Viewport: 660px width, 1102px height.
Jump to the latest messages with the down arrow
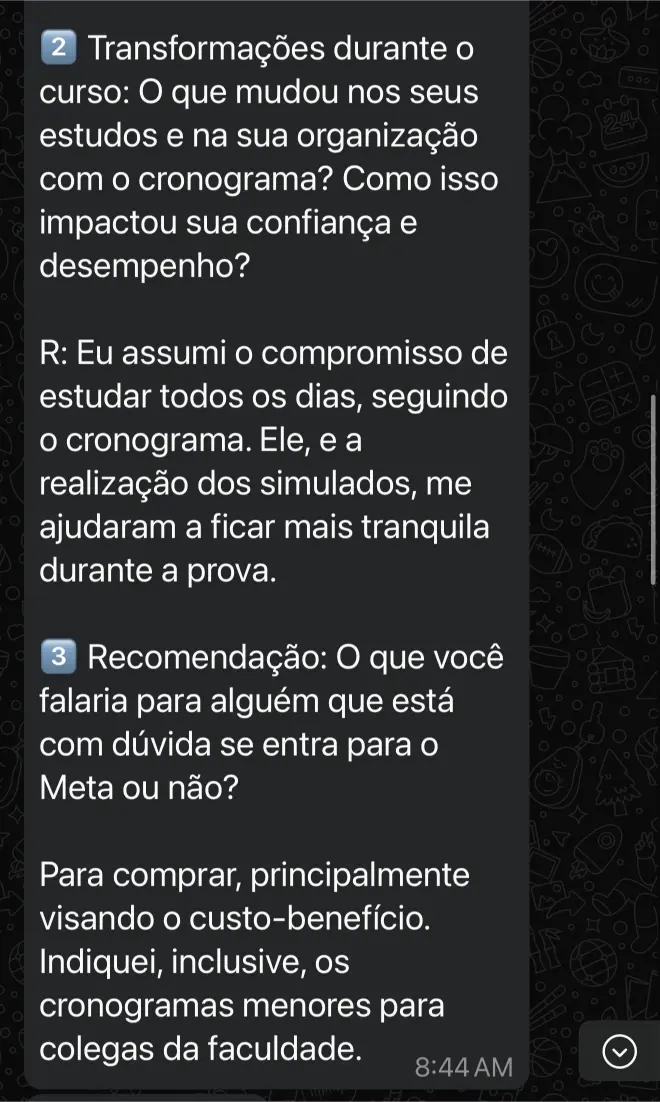(620, 1051)
